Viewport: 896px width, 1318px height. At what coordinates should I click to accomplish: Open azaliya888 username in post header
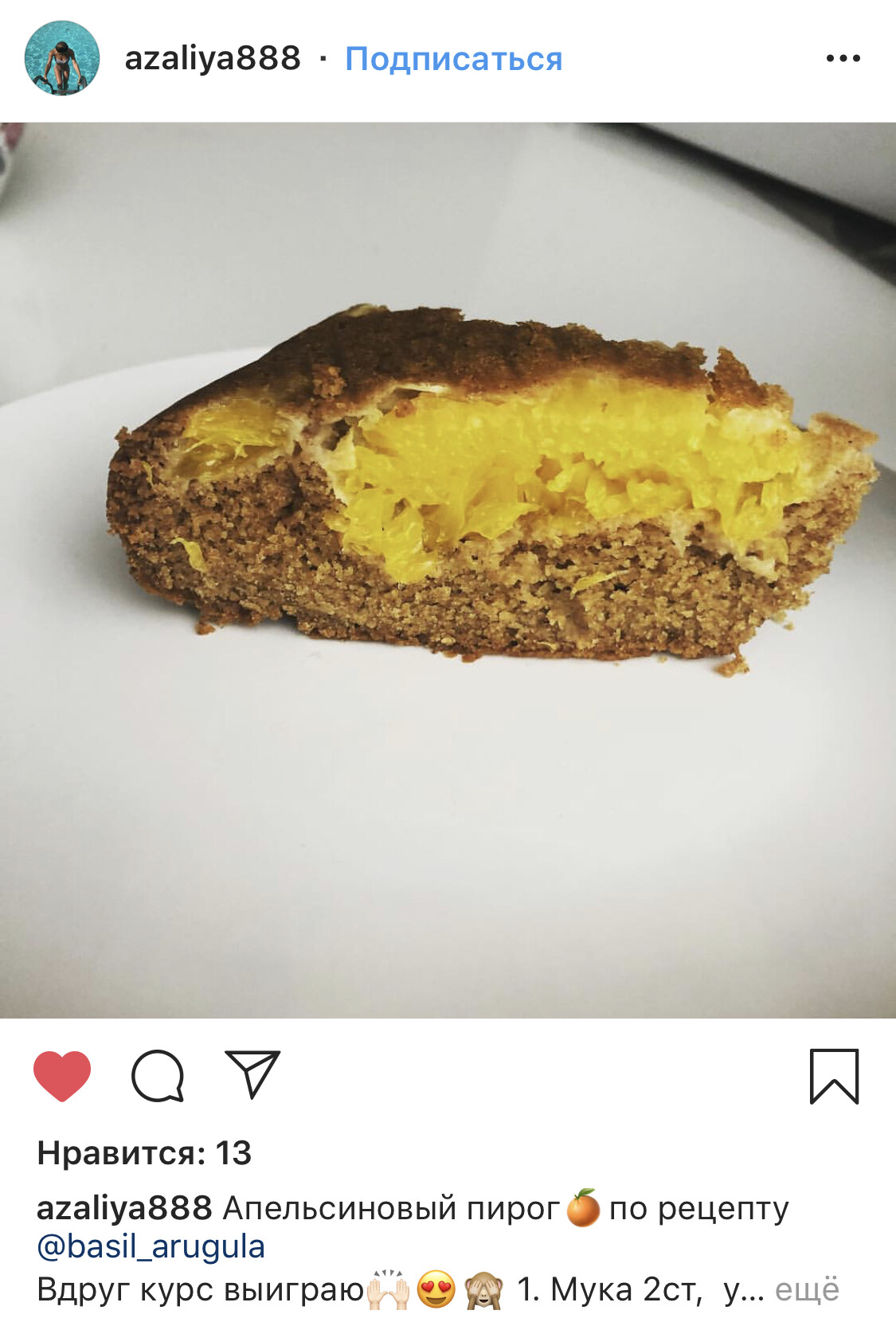point(213,58)
